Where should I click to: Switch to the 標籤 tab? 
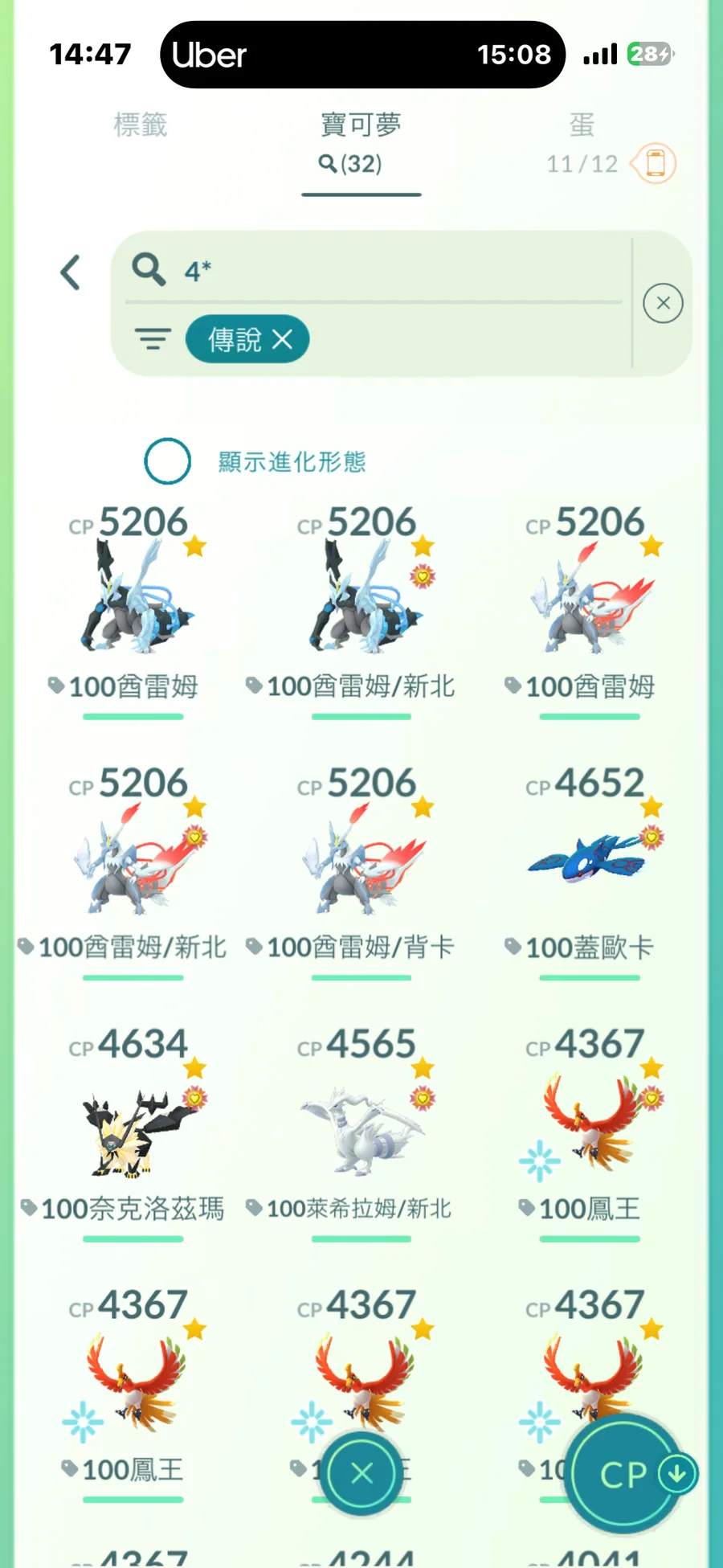(x=141, y=125)
